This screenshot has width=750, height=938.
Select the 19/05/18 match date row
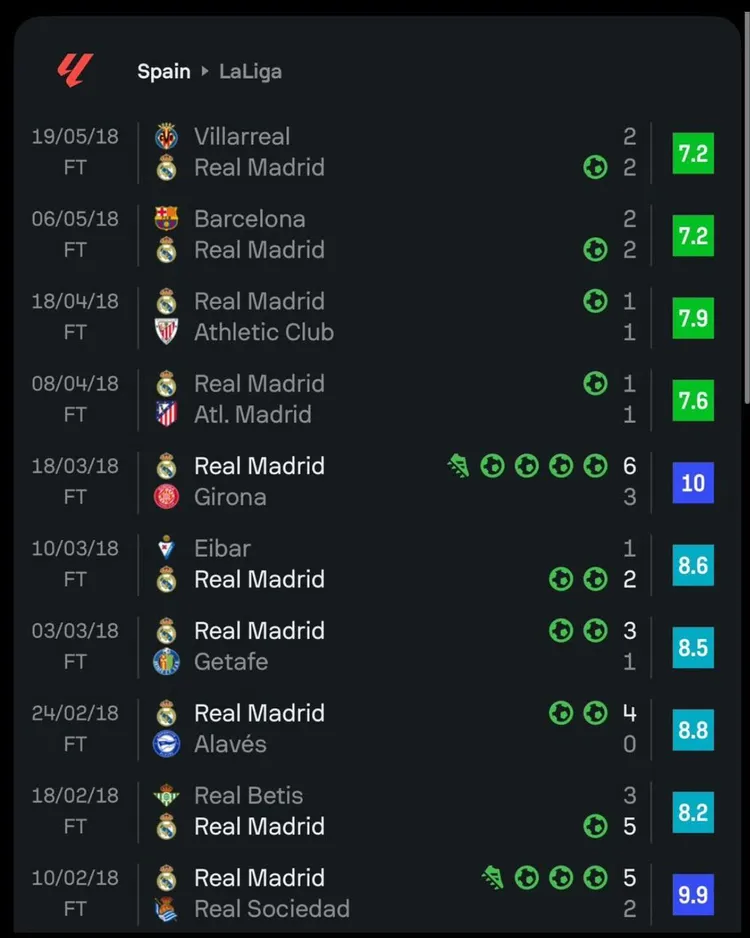(x=75, y=135)
